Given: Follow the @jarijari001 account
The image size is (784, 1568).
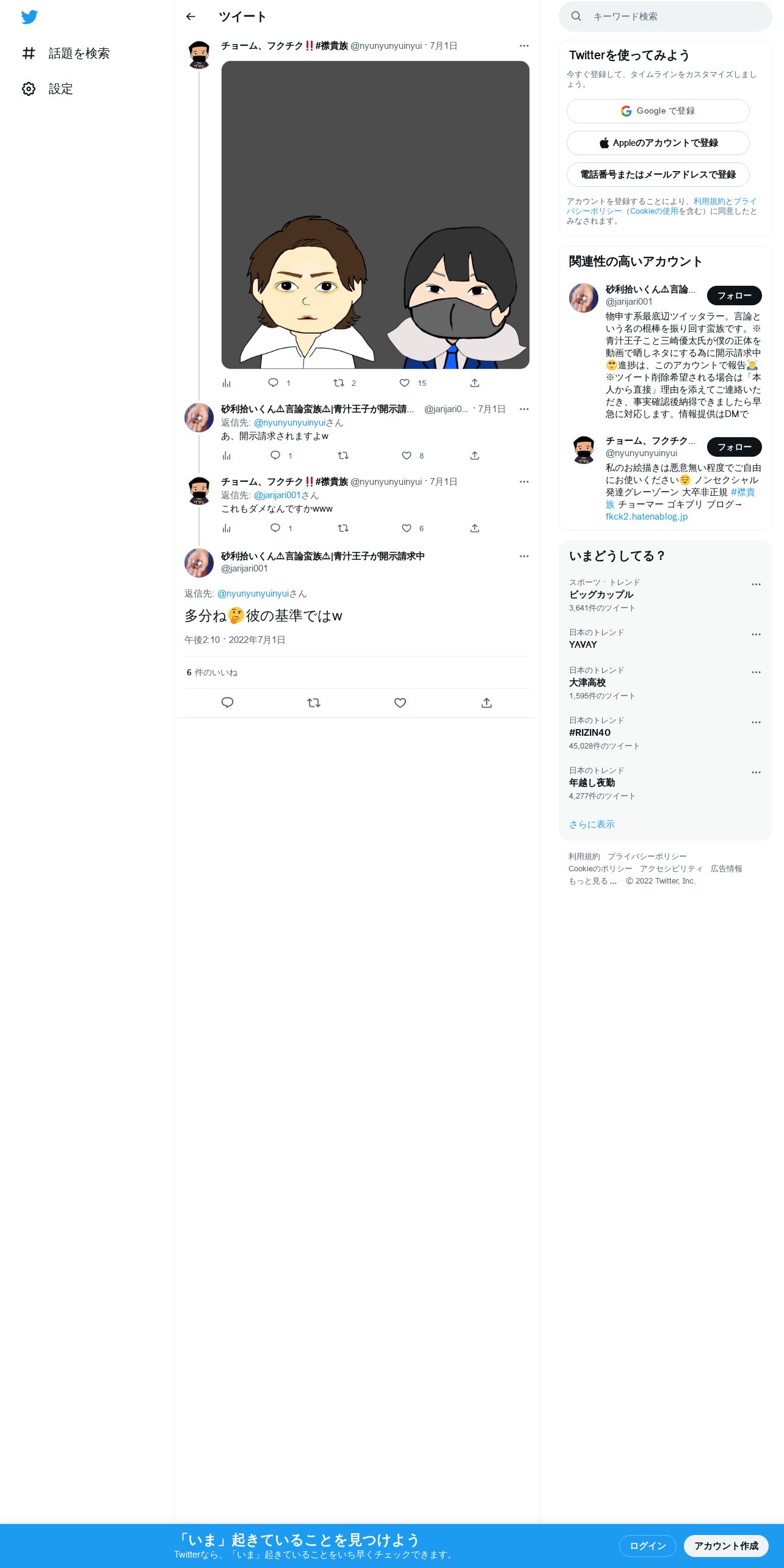Looking at the screenshot, I should click(734, 296).
